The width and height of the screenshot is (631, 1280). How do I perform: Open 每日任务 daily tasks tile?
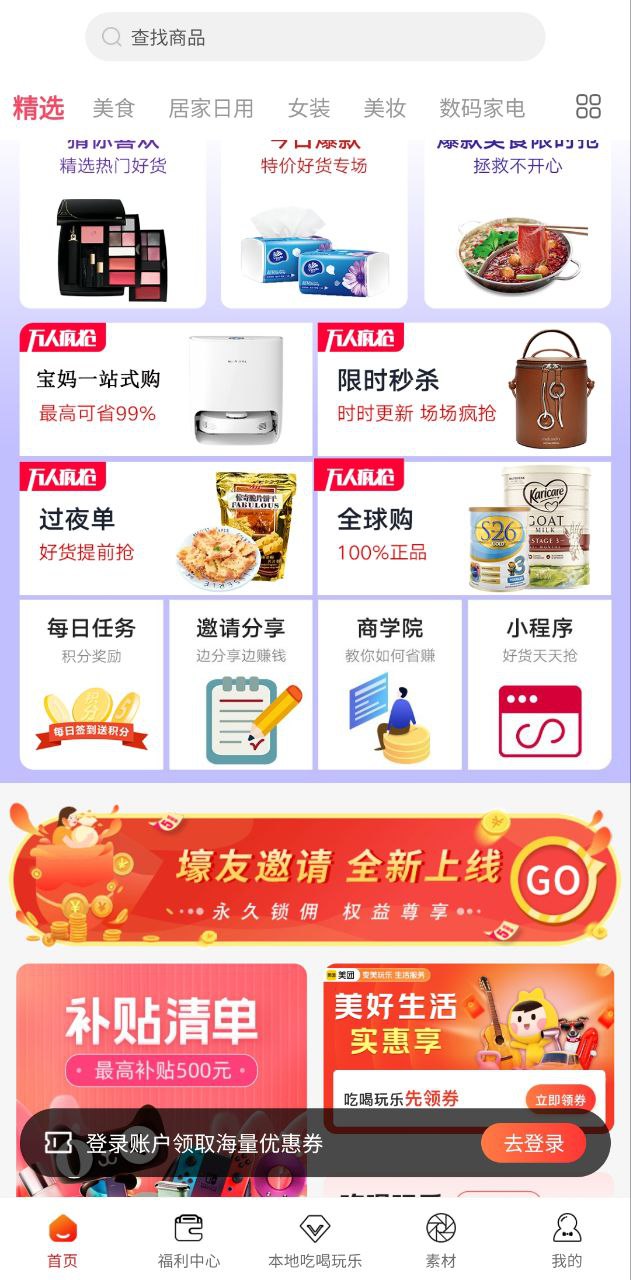[x=91, y=684]
